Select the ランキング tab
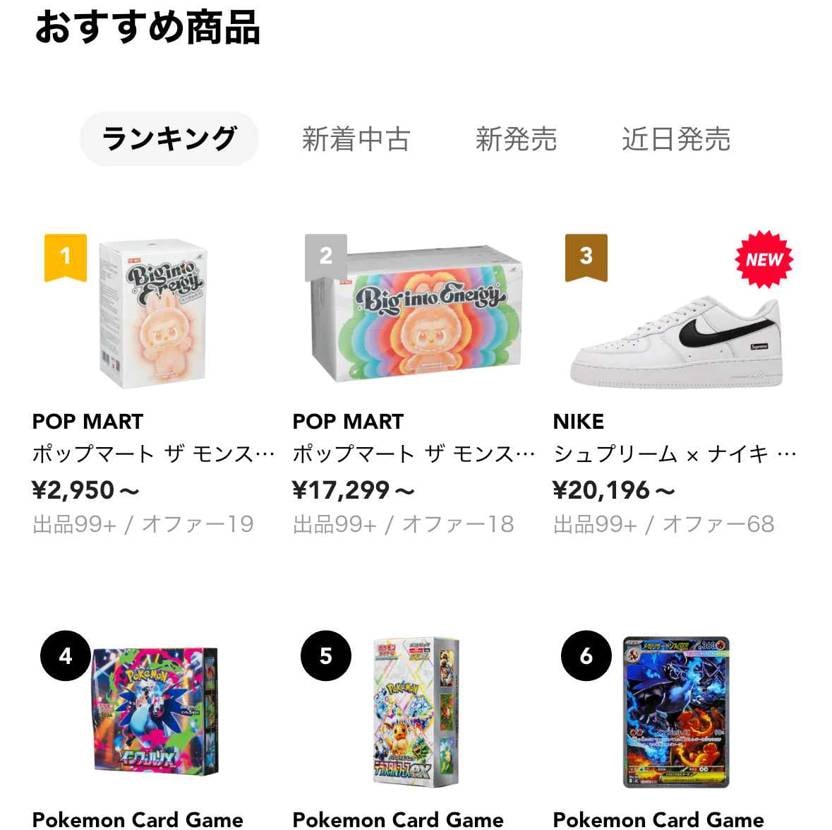 point(169,139)
